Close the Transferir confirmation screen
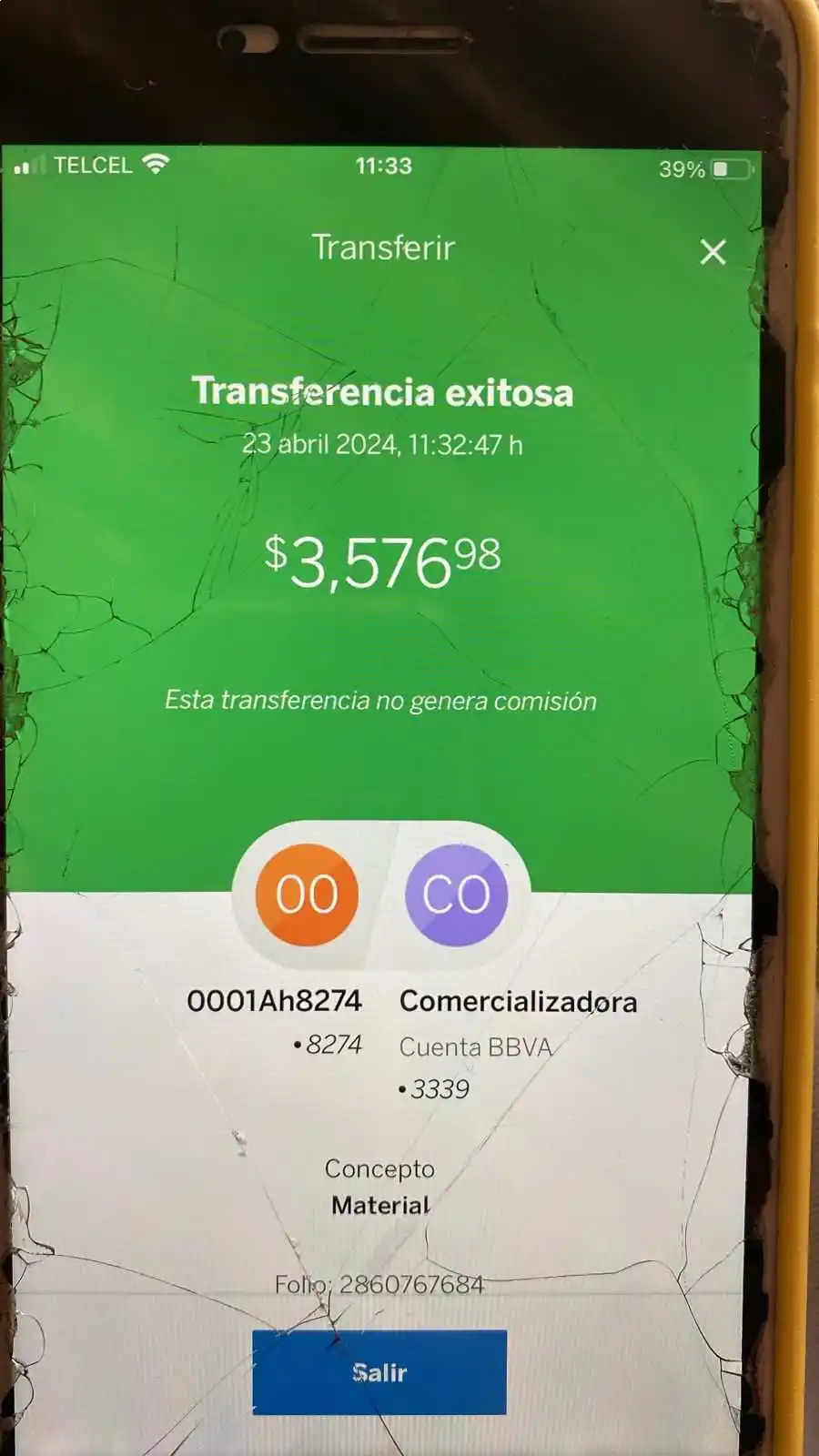 point(713,252)
